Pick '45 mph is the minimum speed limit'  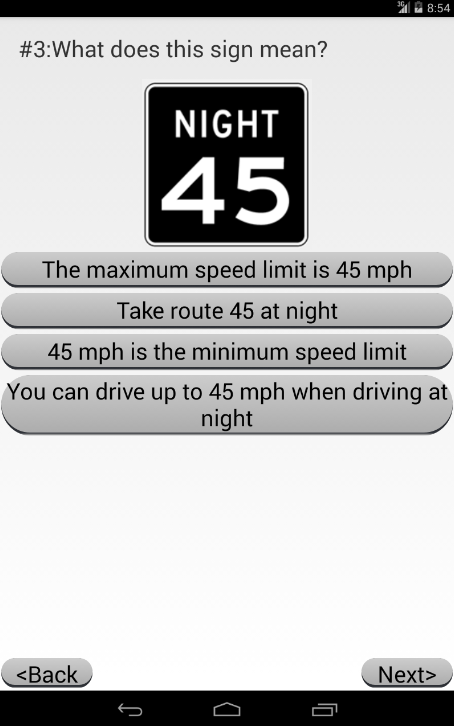[x=227, y=351]
